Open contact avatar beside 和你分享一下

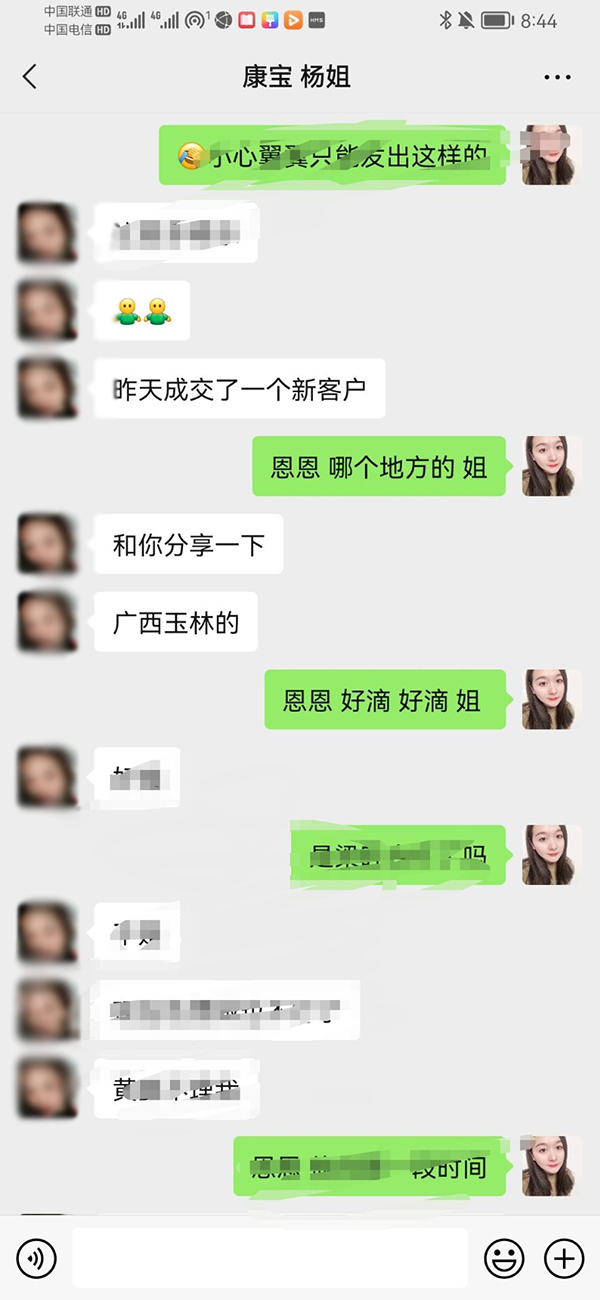pyautogui.click(x=47, y=544)
